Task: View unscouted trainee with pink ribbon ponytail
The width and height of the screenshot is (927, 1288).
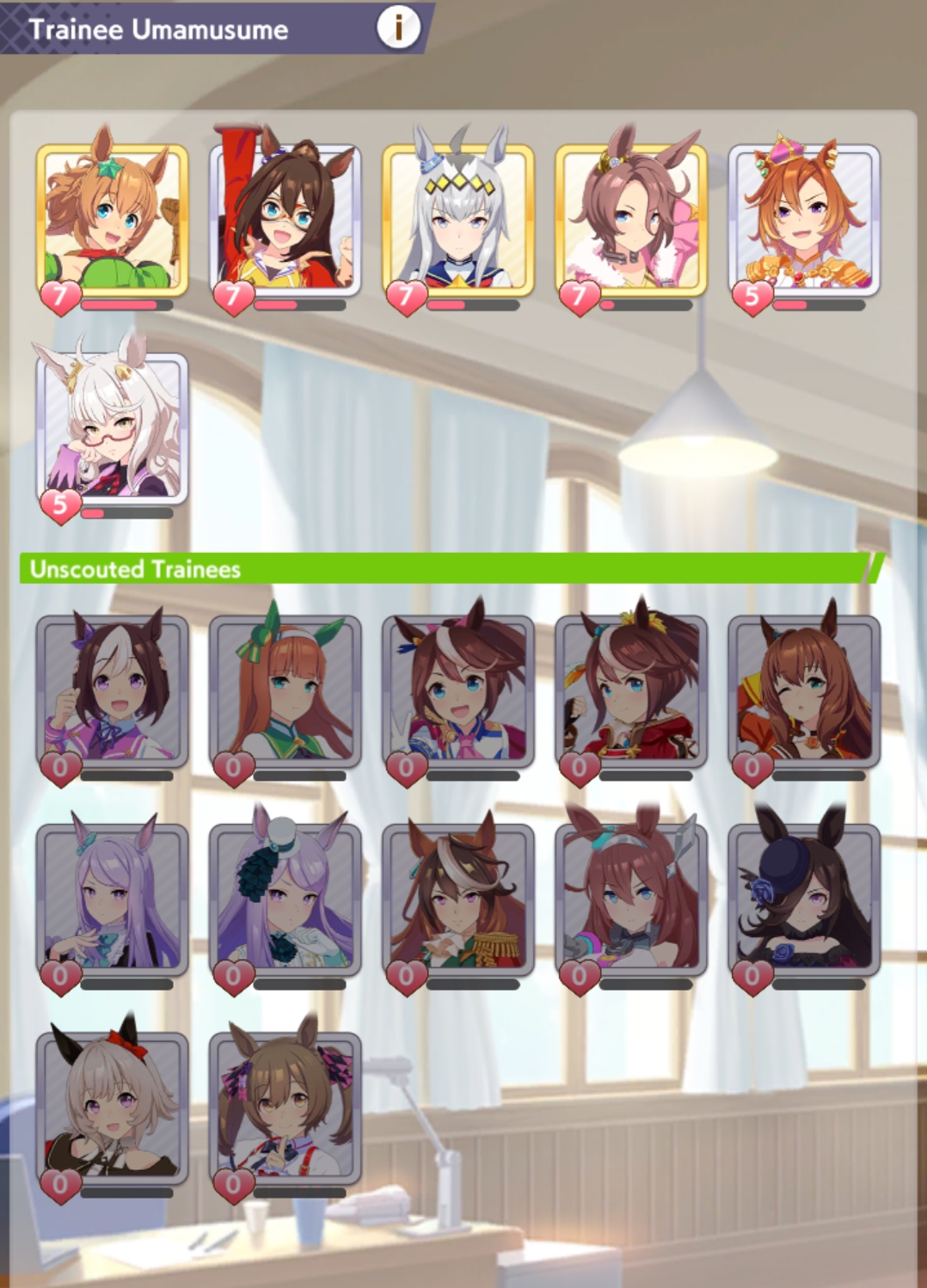Action: 458,690
